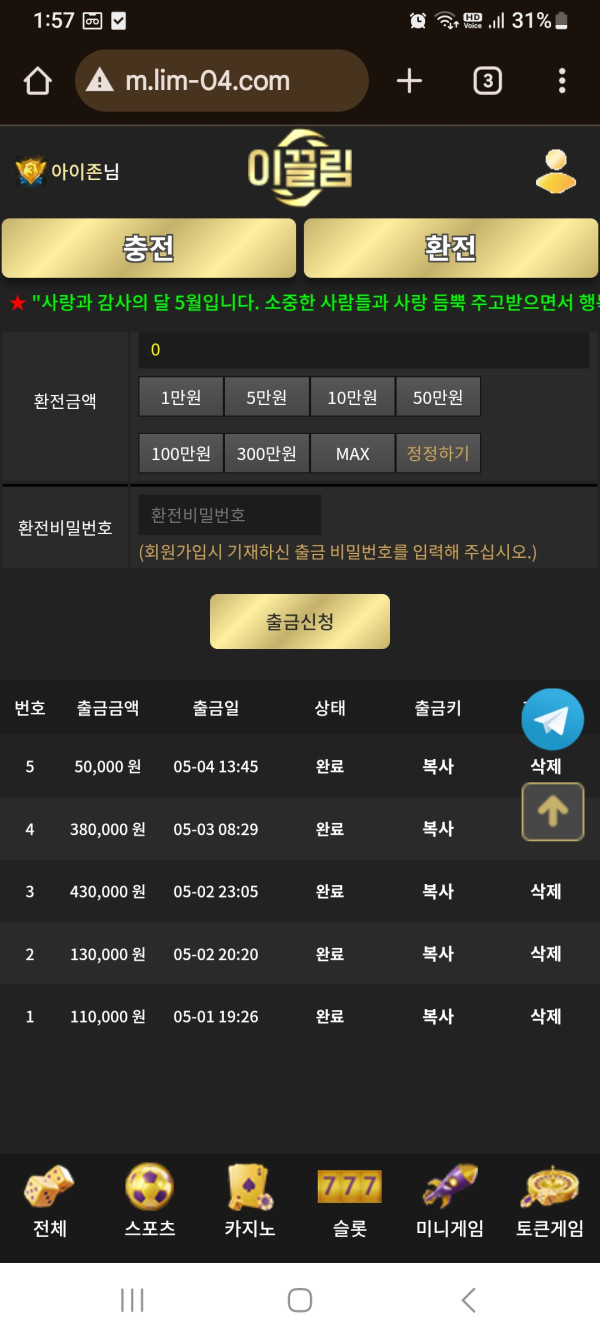Copy withdrawal key for the 50,000 원 row
Image resolution: width=600 pixels, height=1338 pixels.
pos(438,766)
